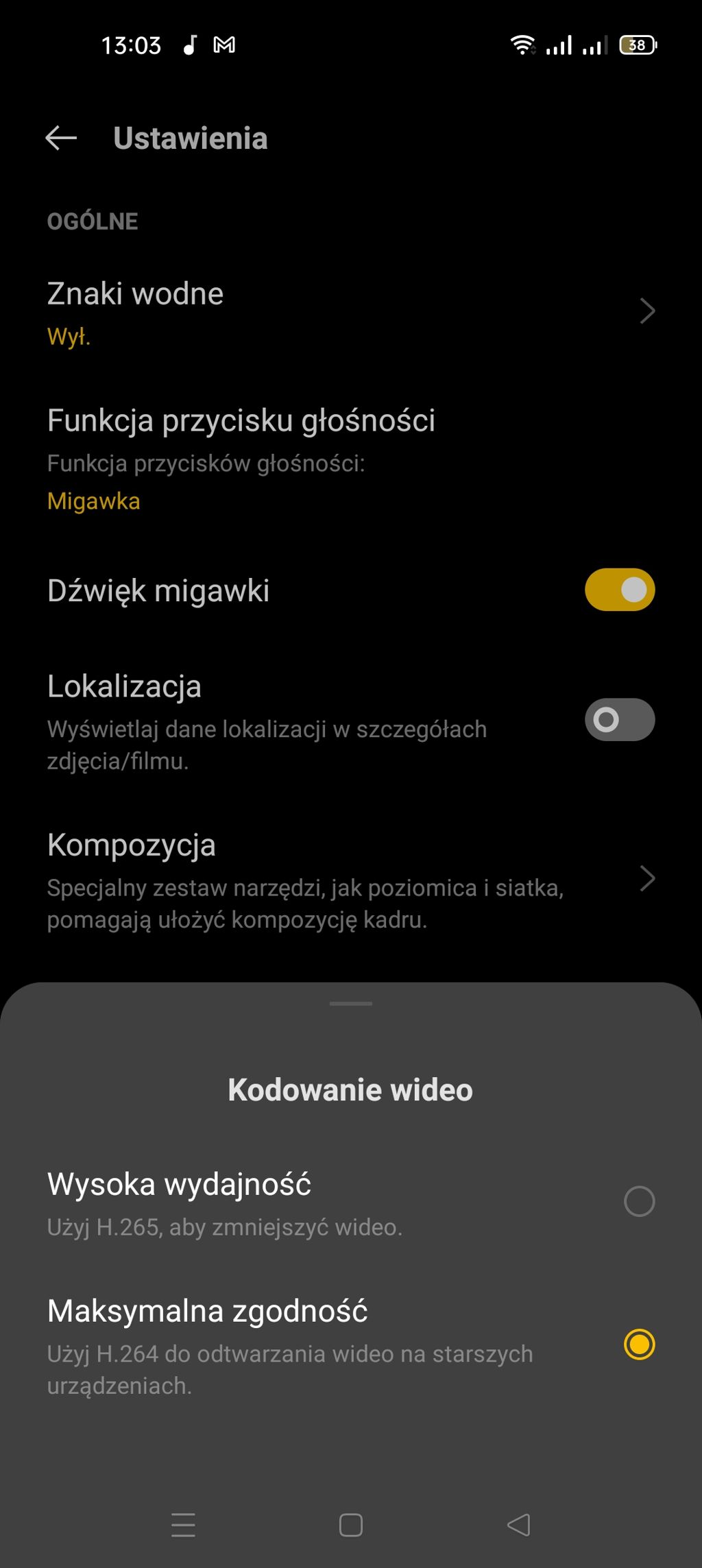Select Wysoka wydajność H.265 encoding
The height and width of the screenshot is (1568, 702).
click(638, 1201)
